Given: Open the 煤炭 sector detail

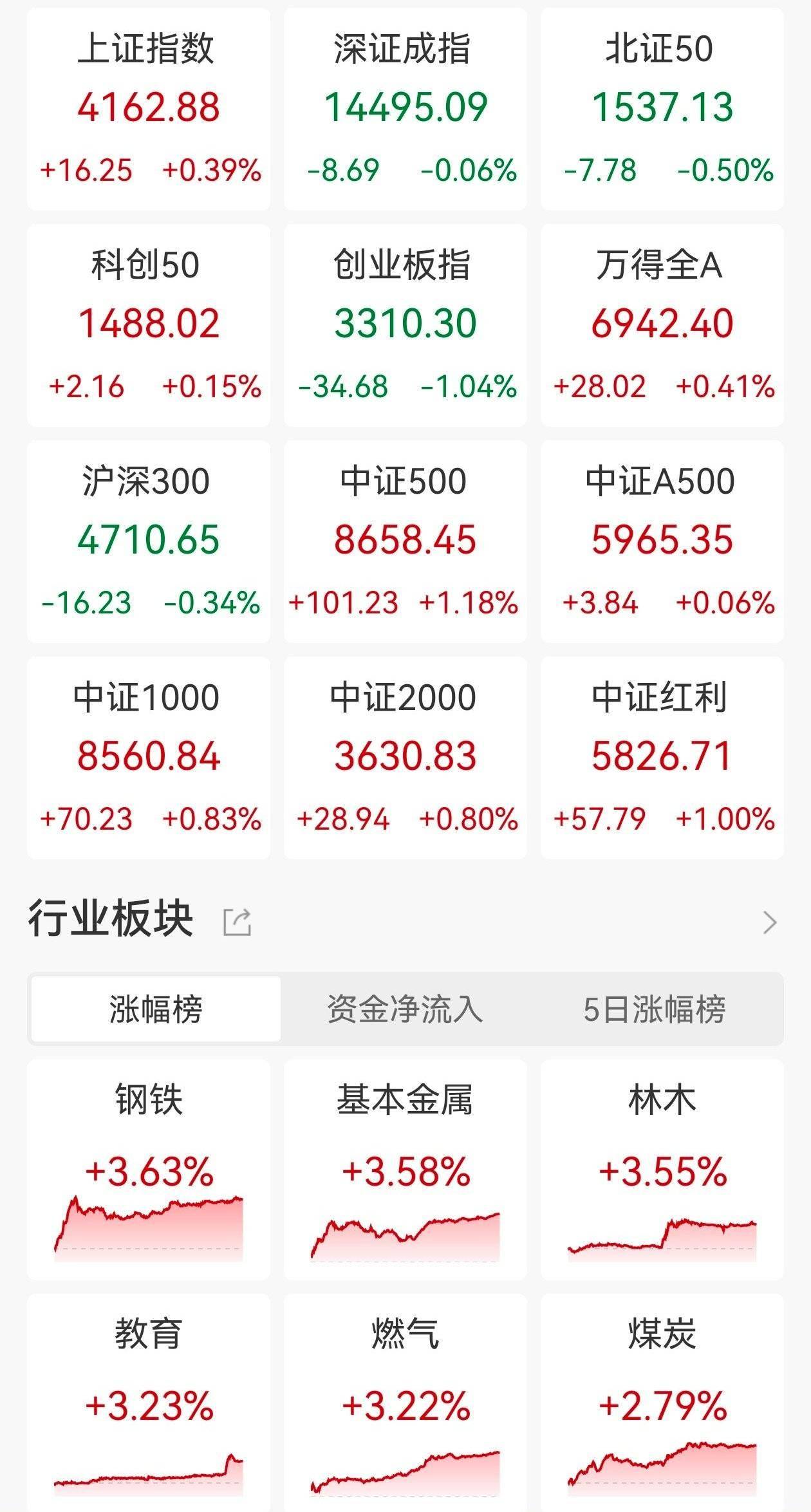Looking at the screenshot, I should [663, 1416].
